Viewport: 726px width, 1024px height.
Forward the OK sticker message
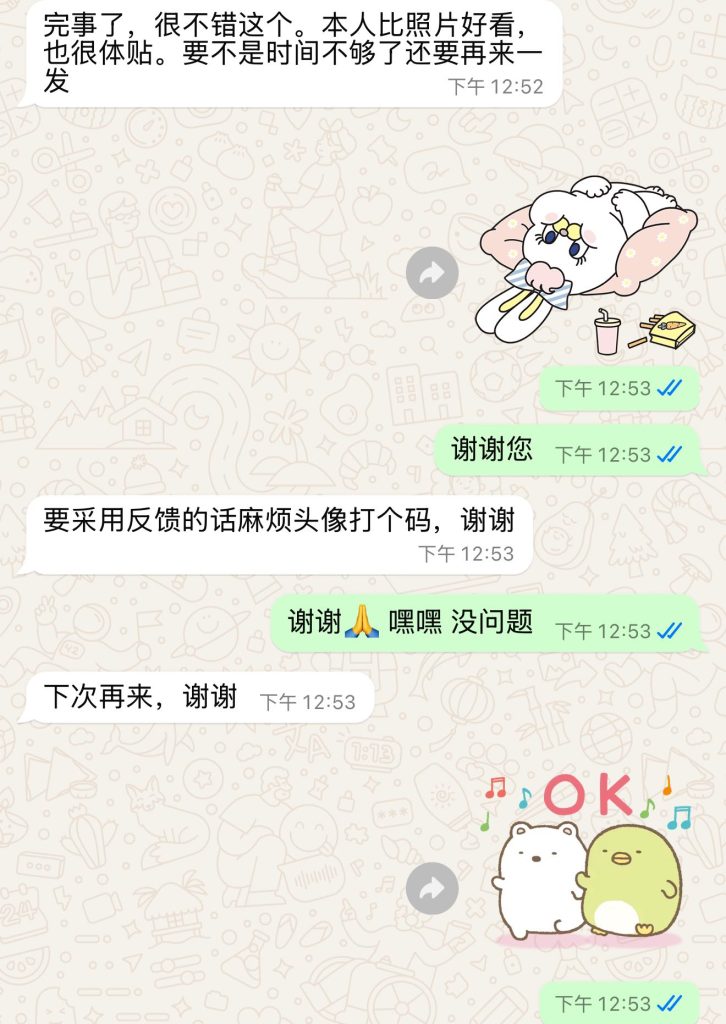click(x=432, y=887)
